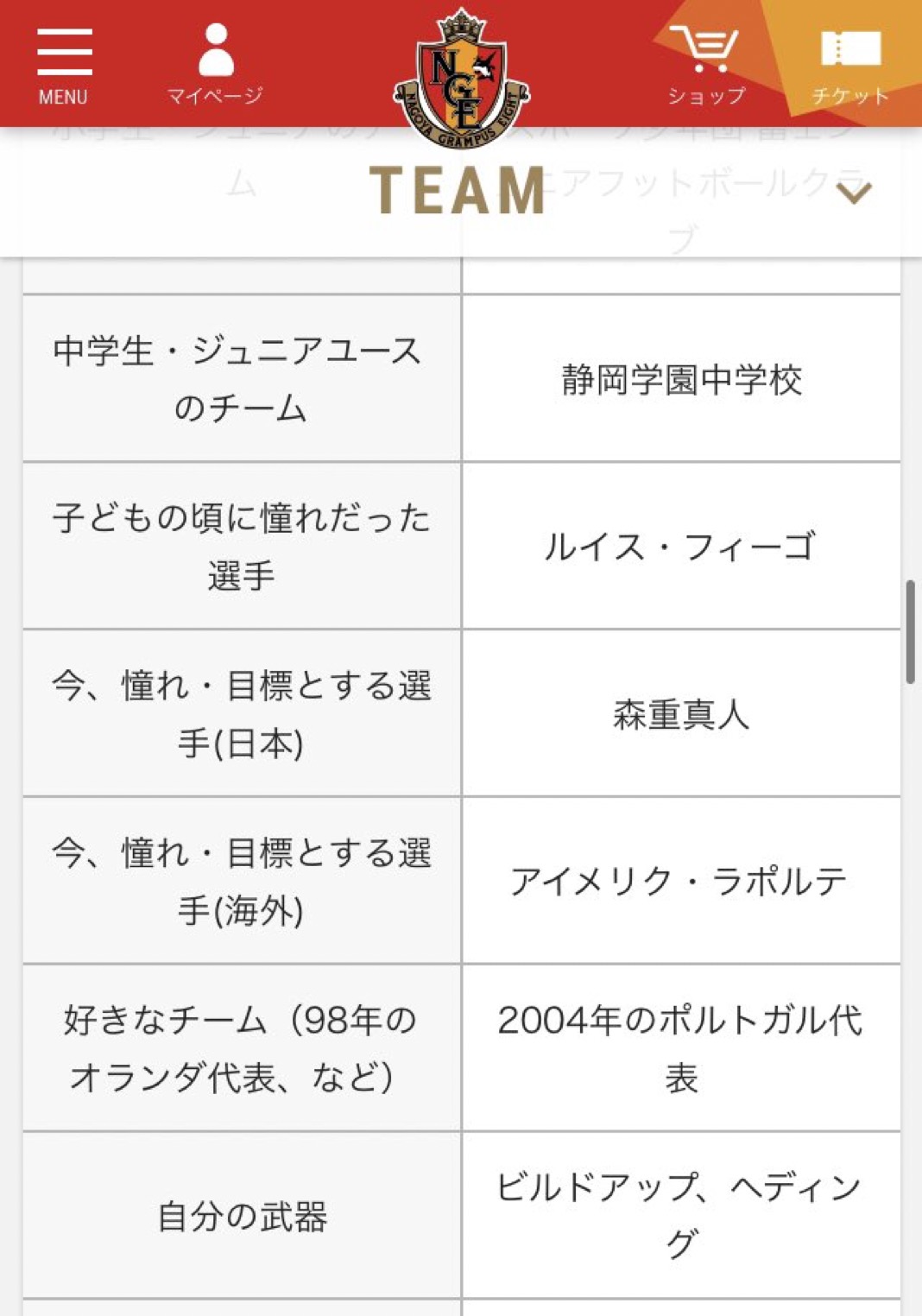Expand the TEAM section dropdown chevron
The width and height of the screenshot is (922, 1316).
coord(853,193)
